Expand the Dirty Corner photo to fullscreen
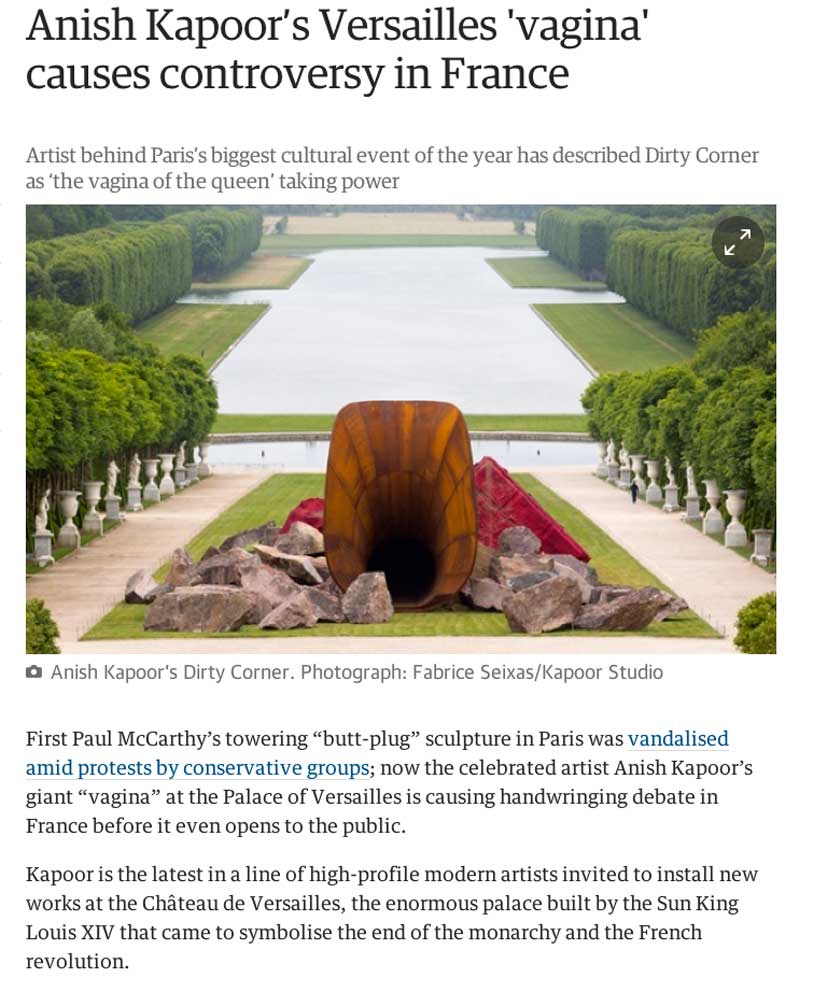 pyautogui.click(x=737, y=242)
